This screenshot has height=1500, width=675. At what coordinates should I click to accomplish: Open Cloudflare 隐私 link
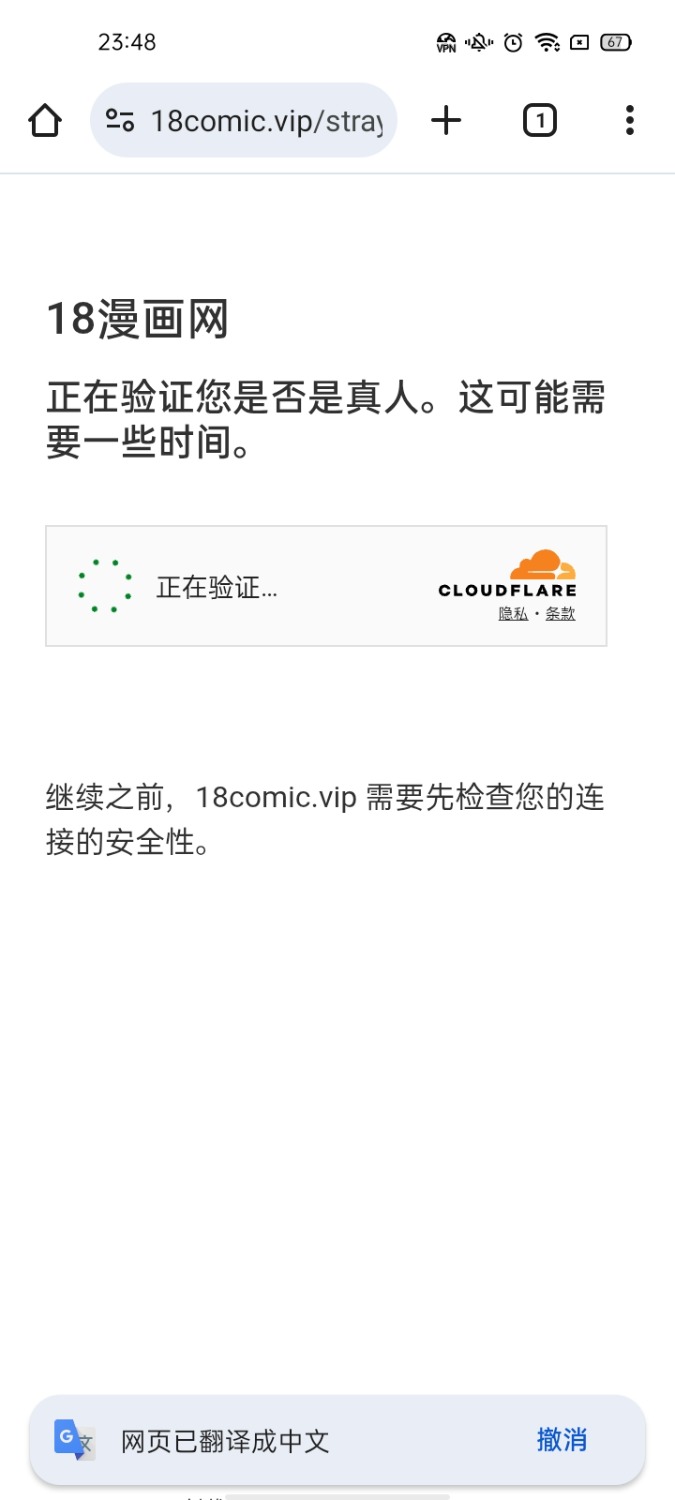click(x=513, y=614)
